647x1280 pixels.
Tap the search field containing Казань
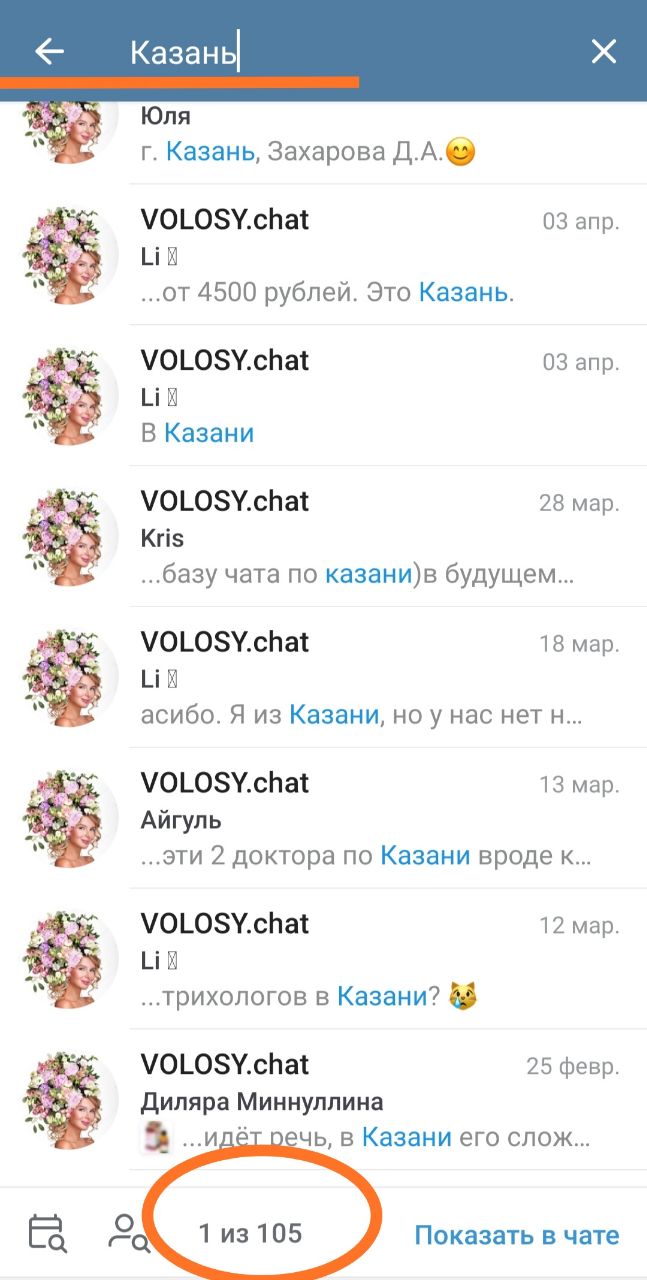(x=340, y=51)
